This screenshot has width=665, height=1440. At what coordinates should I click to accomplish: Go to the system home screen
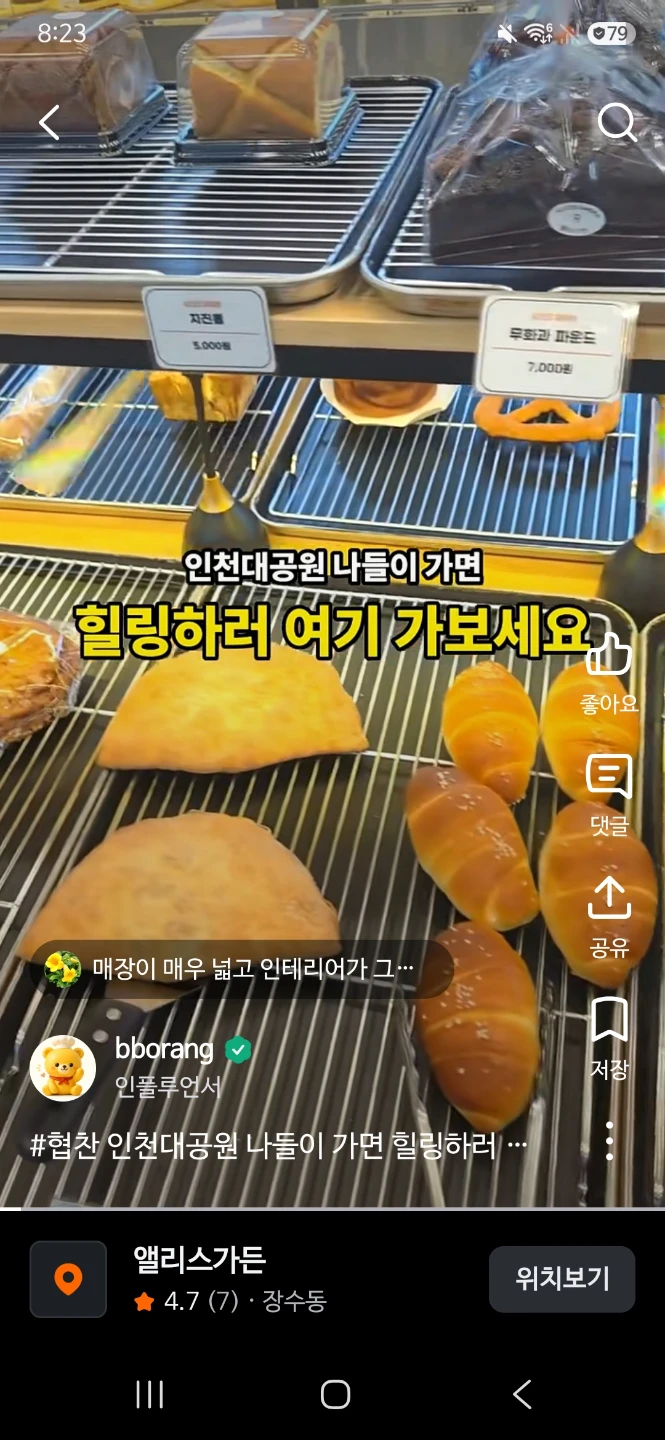(x=335, y=1394)
